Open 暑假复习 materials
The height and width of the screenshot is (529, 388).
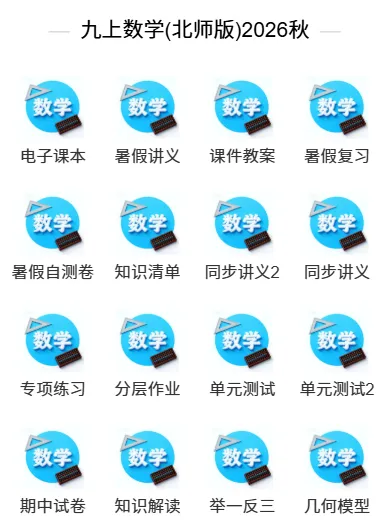[x=337, y=121]
